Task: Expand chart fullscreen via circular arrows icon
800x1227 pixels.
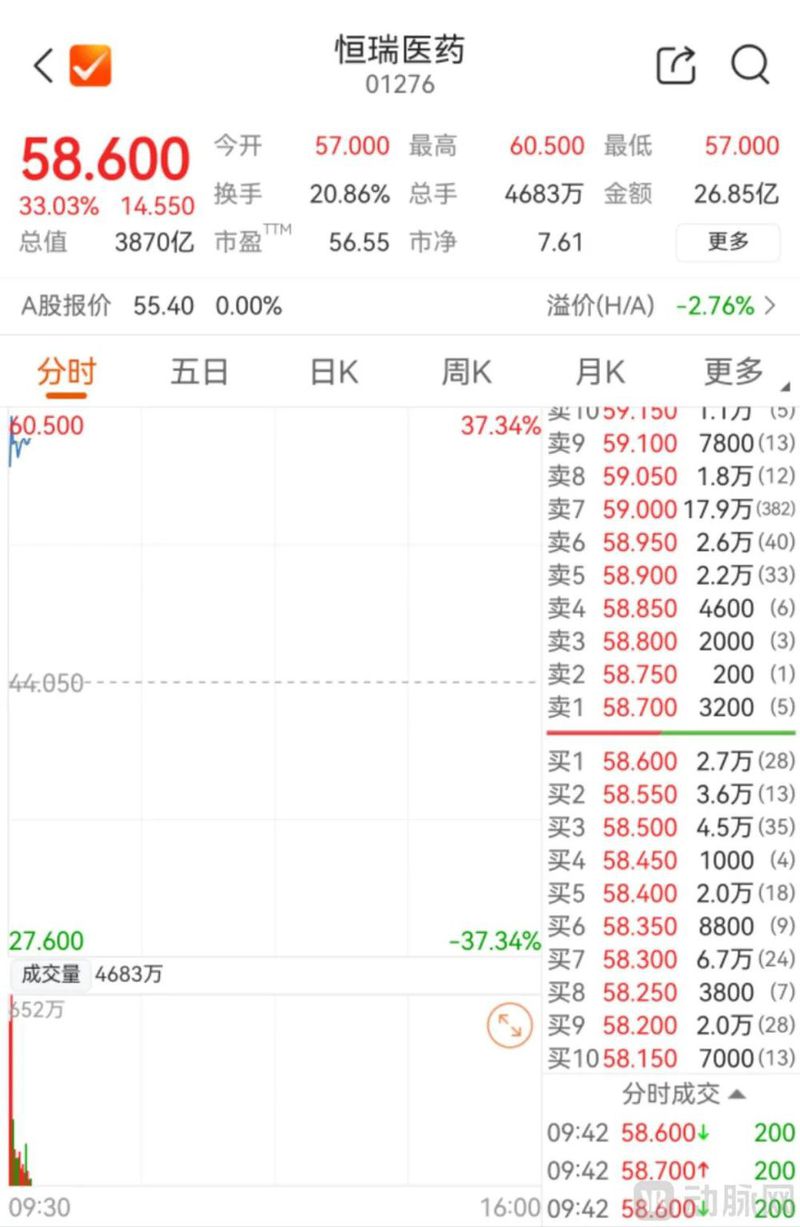Action: [x=510, y=1026]
